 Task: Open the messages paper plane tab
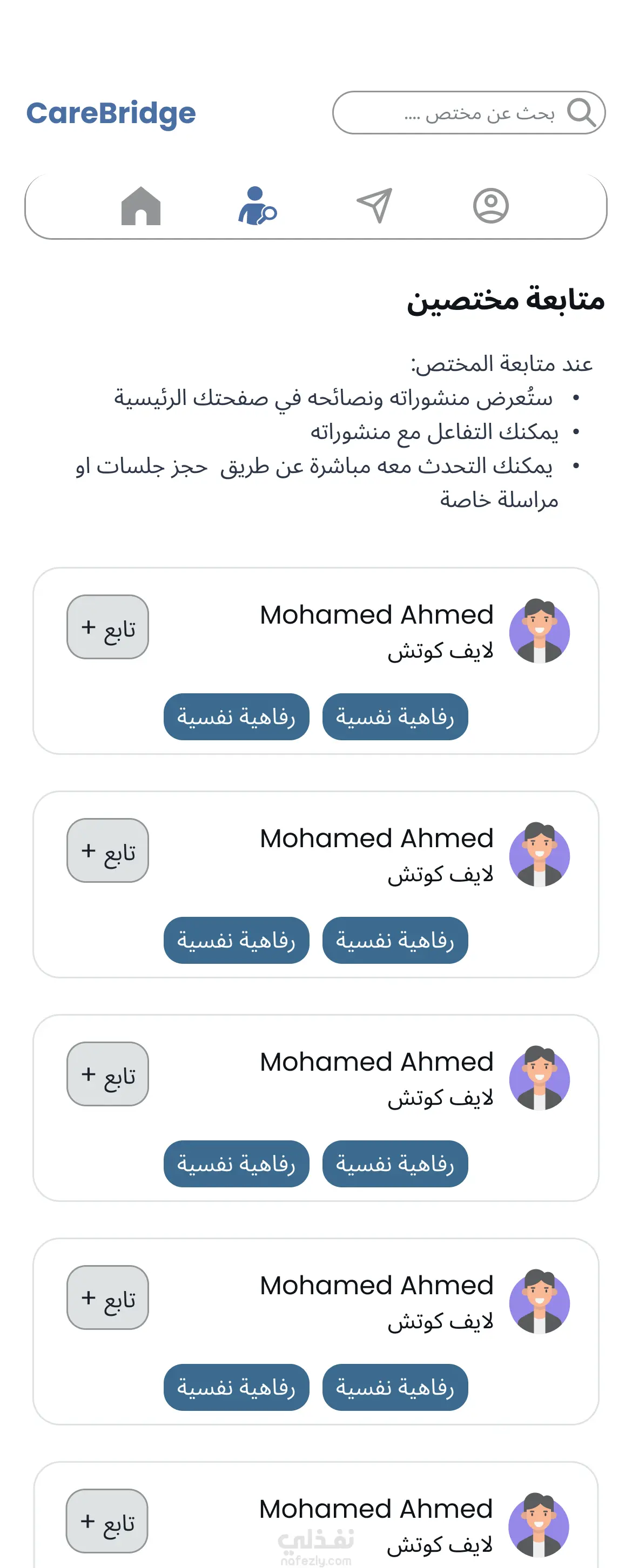point(374,206)
